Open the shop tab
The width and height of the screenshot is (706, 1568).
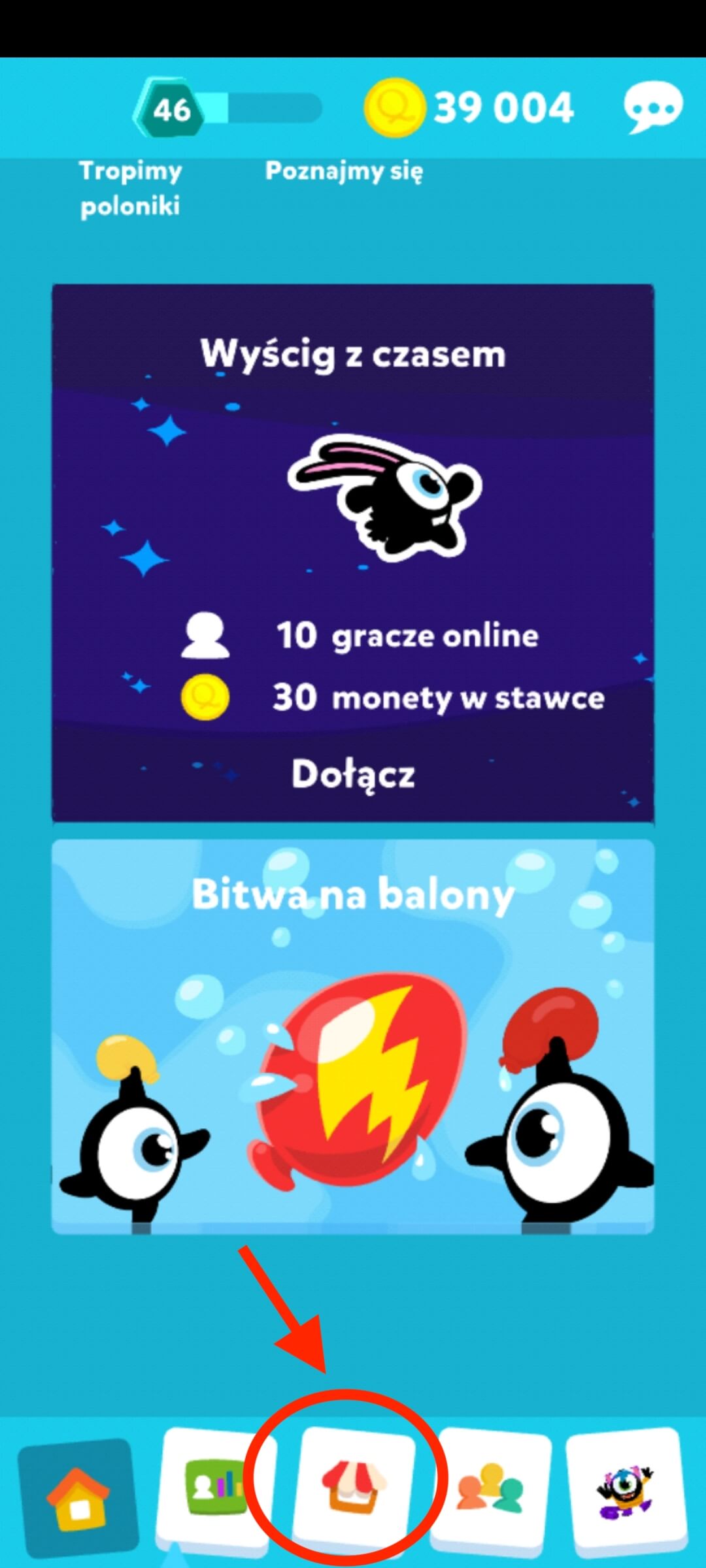pyautogui.click(x=354, y=1490)
